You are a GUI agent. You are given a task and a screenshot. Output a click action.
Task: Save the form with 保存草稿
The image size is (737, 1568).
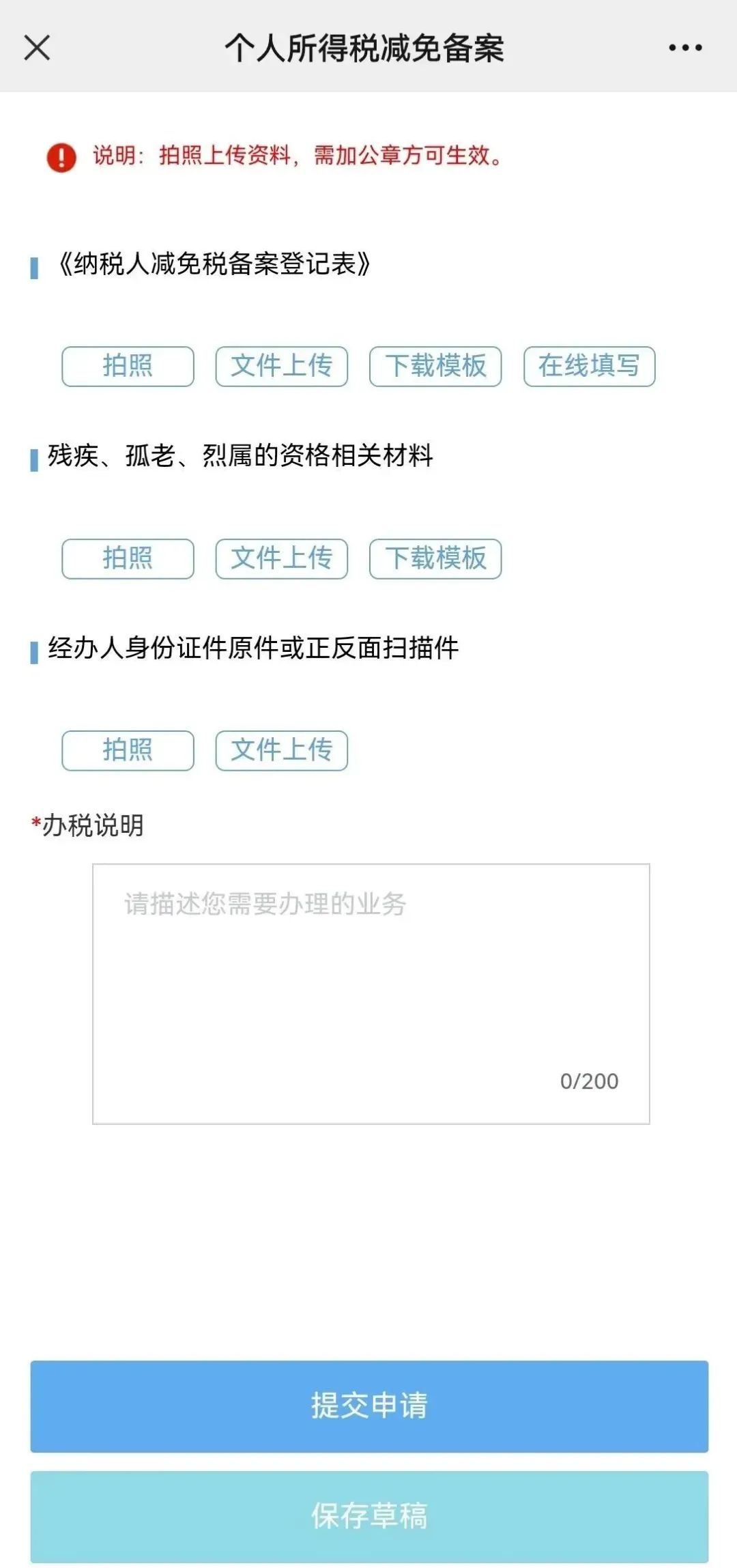[x=369, y=1516]
